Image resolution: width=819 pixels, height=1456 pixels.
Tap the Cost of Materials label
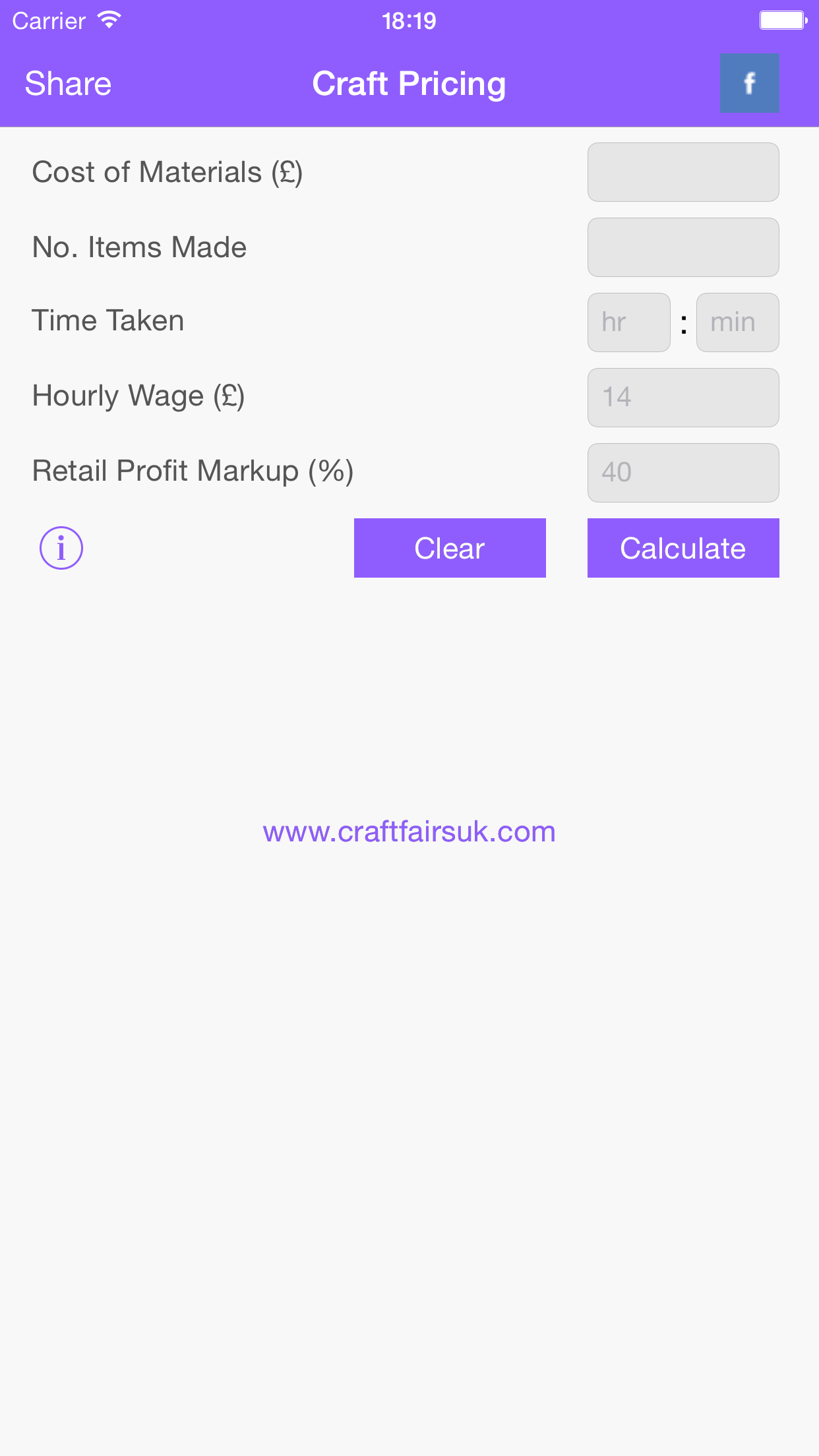(167, 172)
